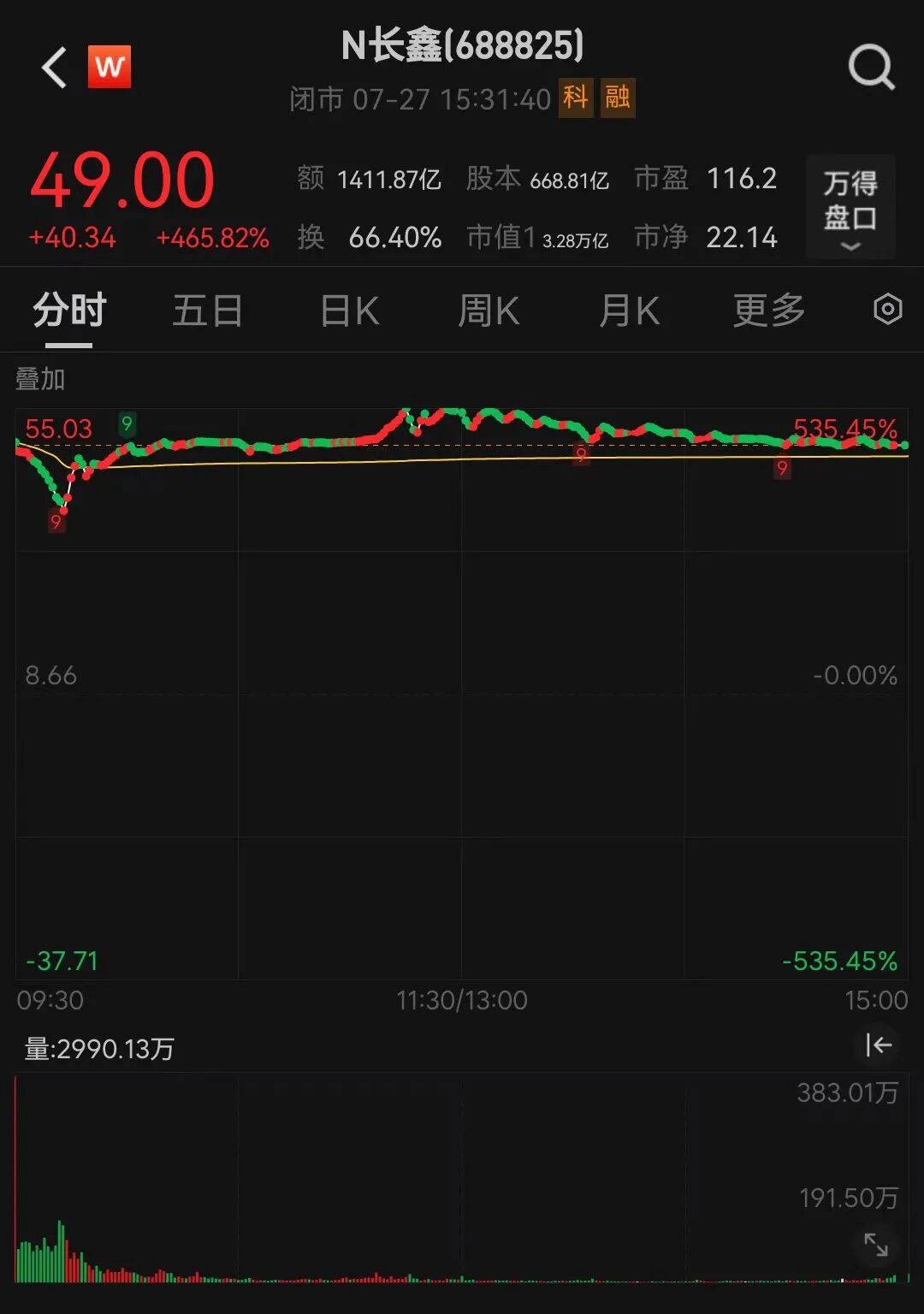This screenshot has height=1314, width=924.
Task: Open chart settings hexagon icon
Action: pos(887,309)
